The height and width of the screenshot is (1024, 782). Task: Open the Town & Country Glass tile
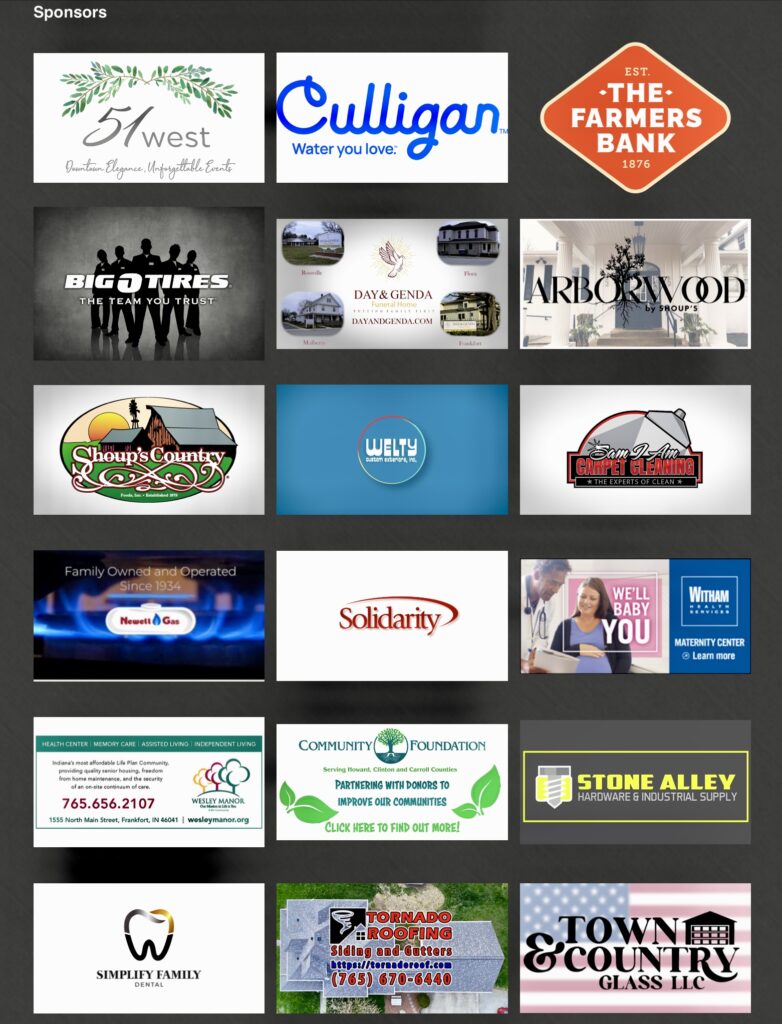click(x=635, y=948)
